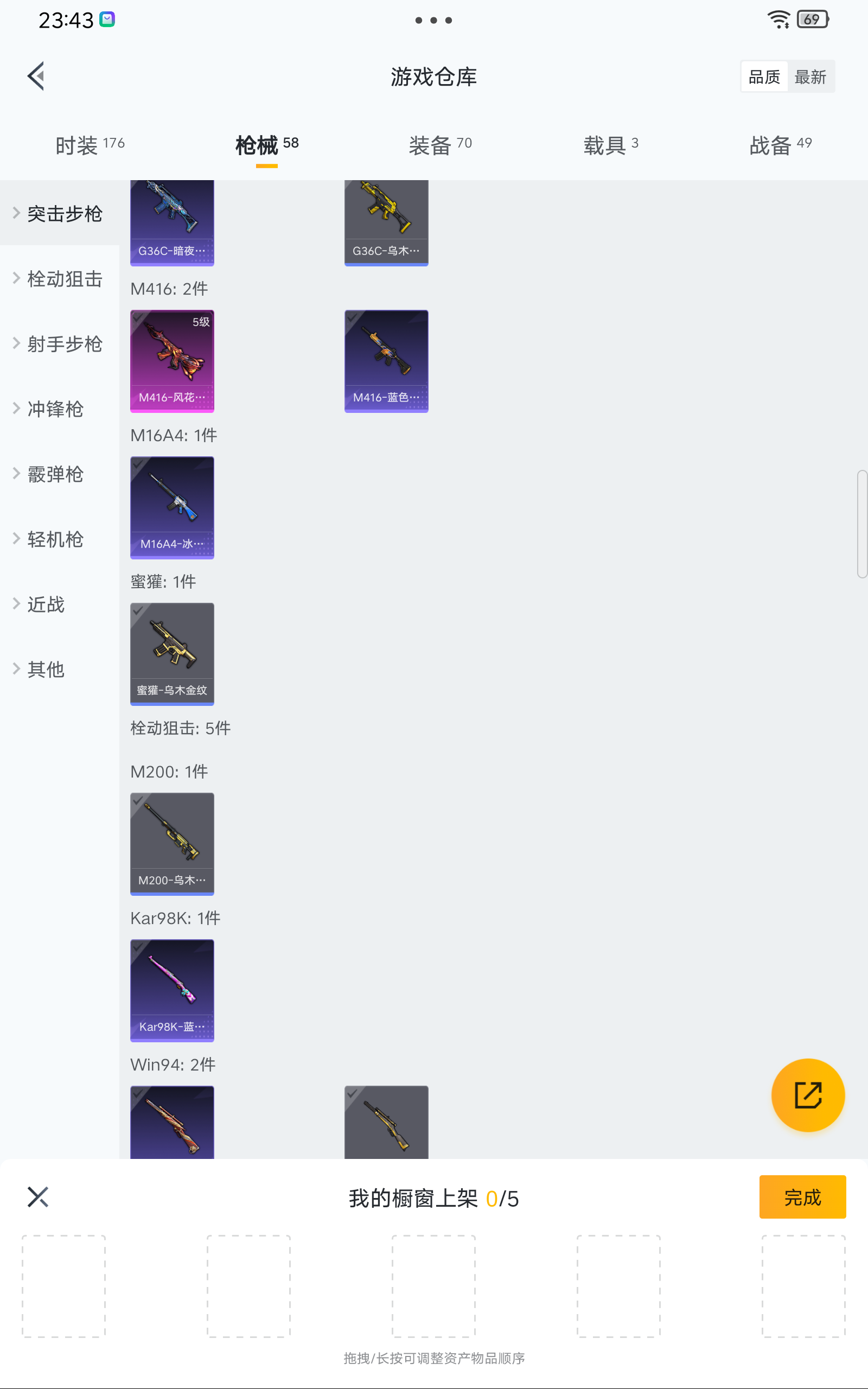Jump to 射手步枪 category
The width and height of the screenshot is (868, 1389).
65,344
